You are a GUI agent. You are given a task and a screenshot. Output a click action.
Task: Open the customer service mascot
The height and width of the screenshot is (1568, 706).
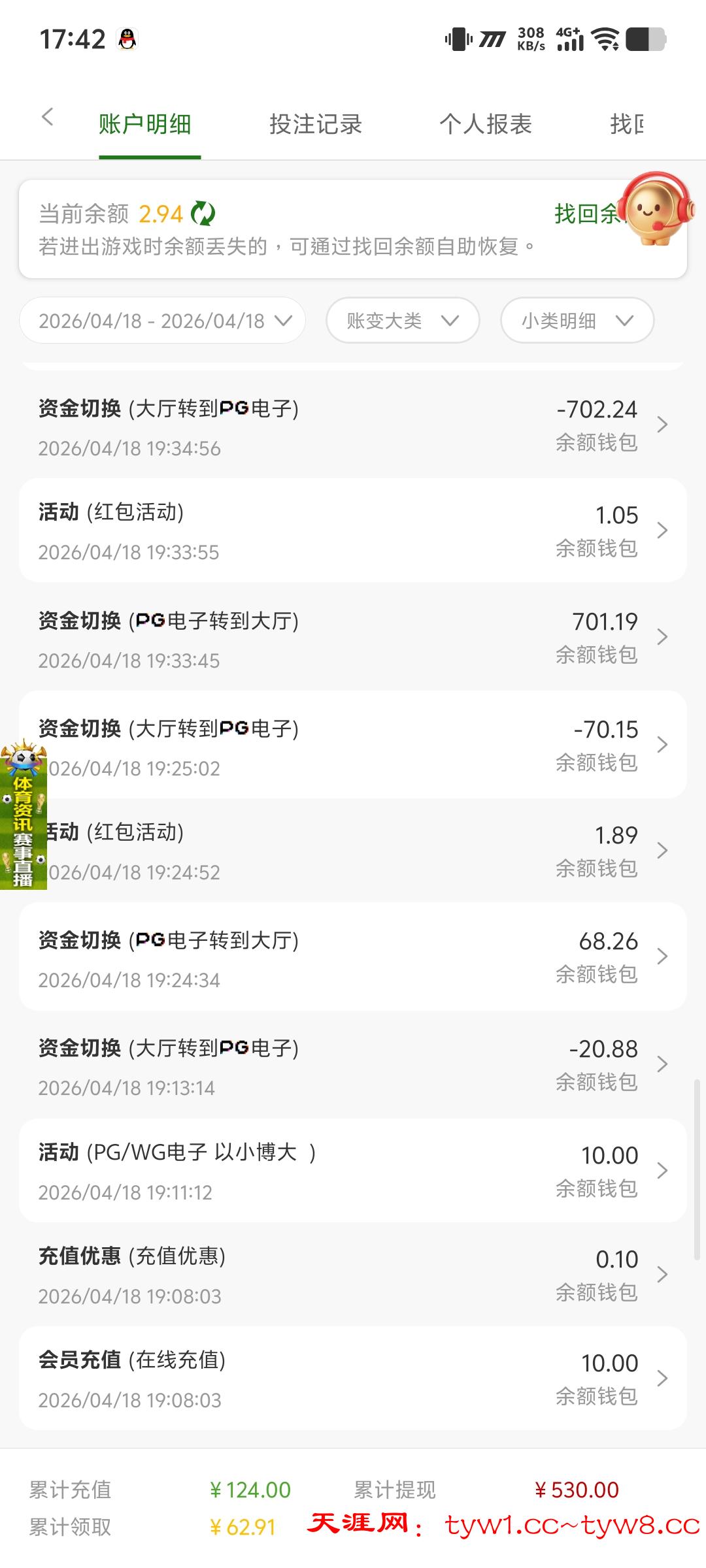pyautogui.click(x=655, y=209)
